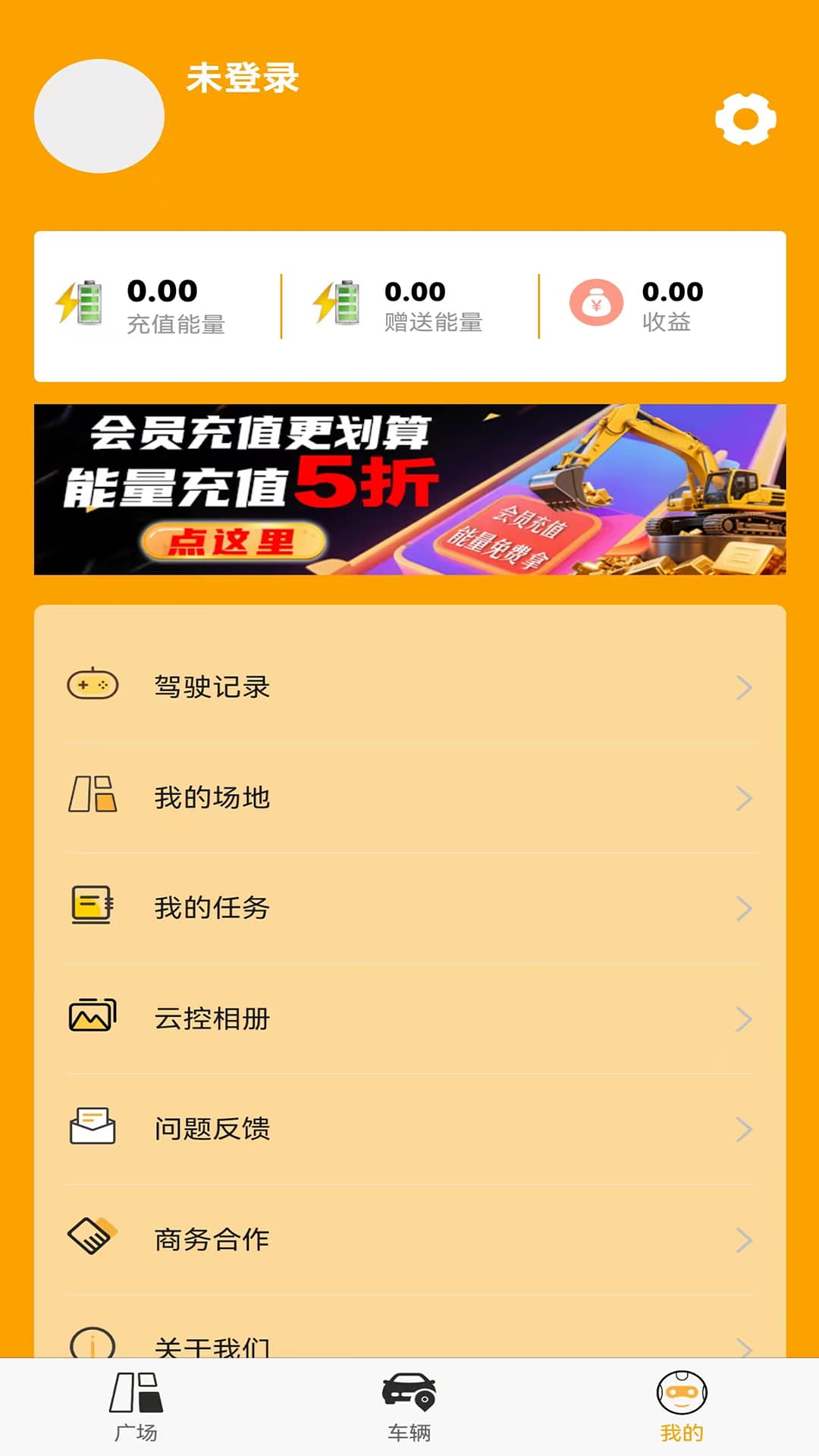Expand the 驾驶记录 entry via its chevron

tap(742, 686)
